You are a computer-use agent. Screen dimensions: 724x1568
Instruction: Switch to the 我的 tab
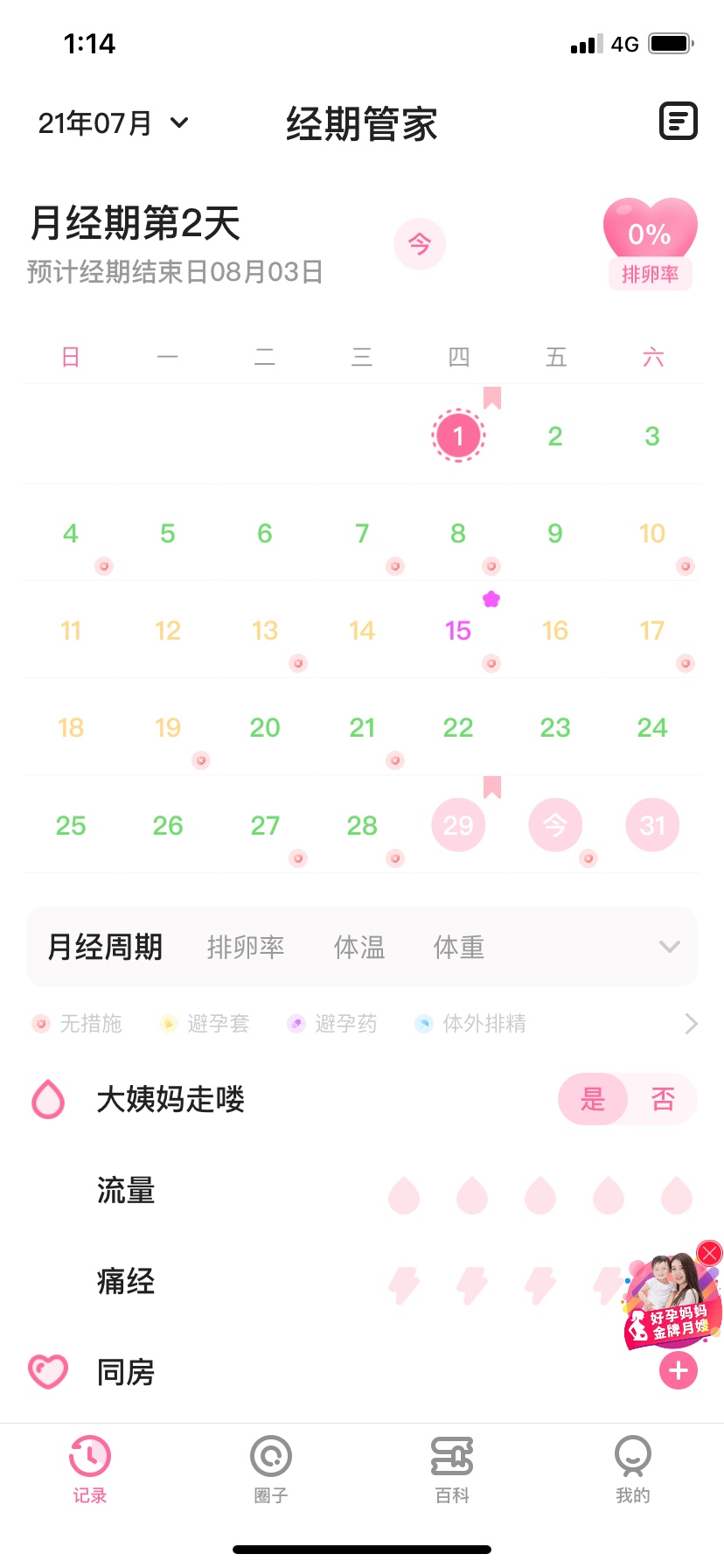(x=633, y=1469)
